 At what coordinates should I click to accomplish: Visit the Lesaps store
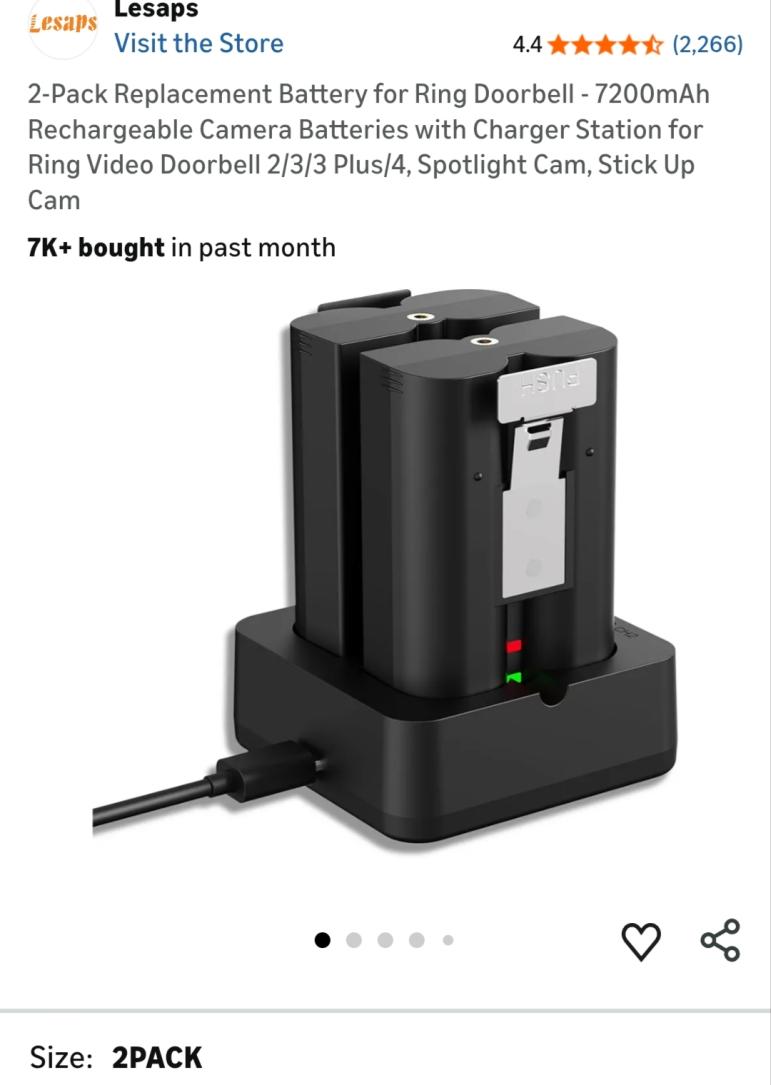click(x=198, y=44)
